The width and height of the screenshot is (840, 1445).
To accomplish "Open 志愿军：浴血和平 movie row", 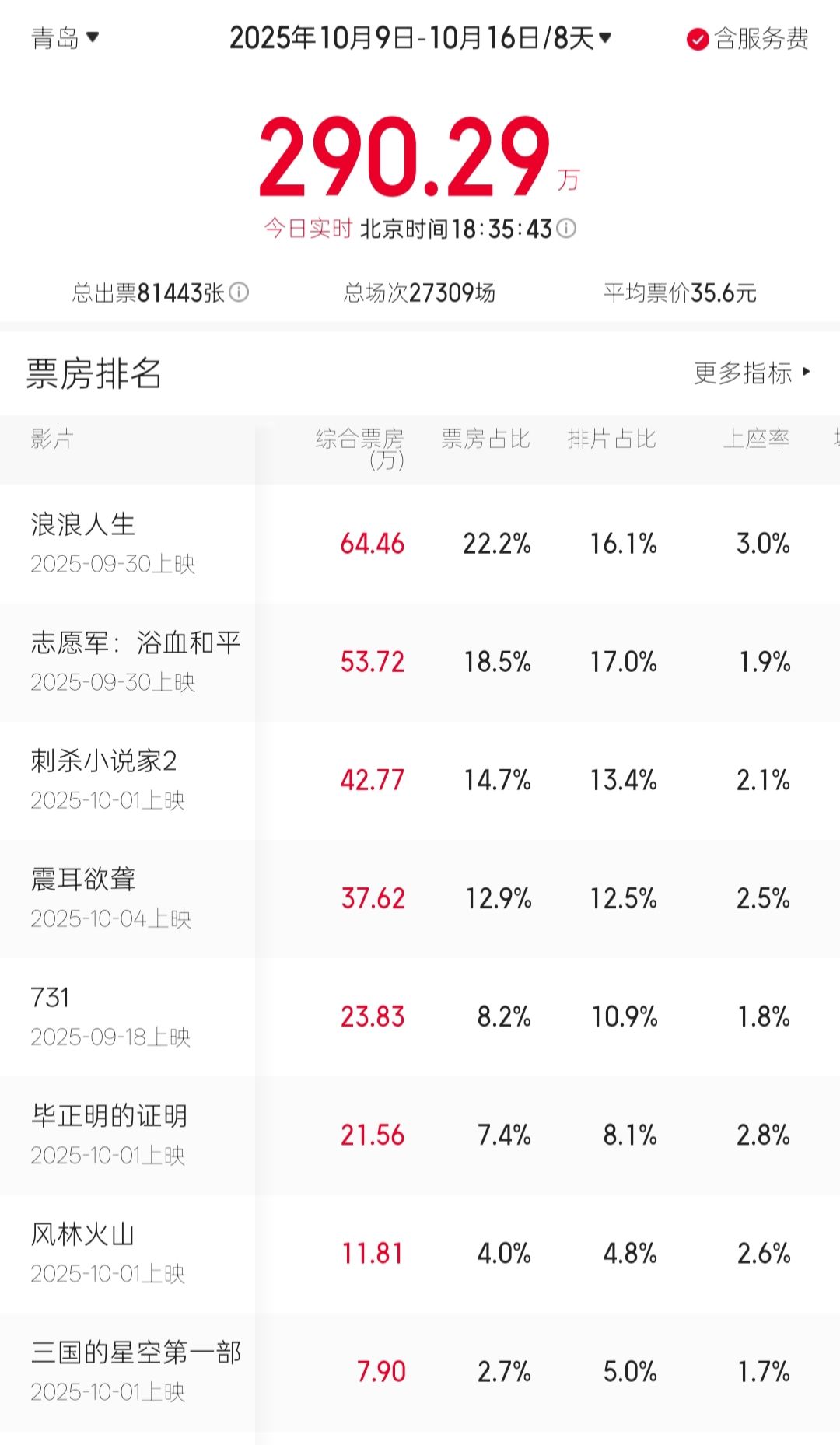I will pyautogui.click(x=135, y=643).
